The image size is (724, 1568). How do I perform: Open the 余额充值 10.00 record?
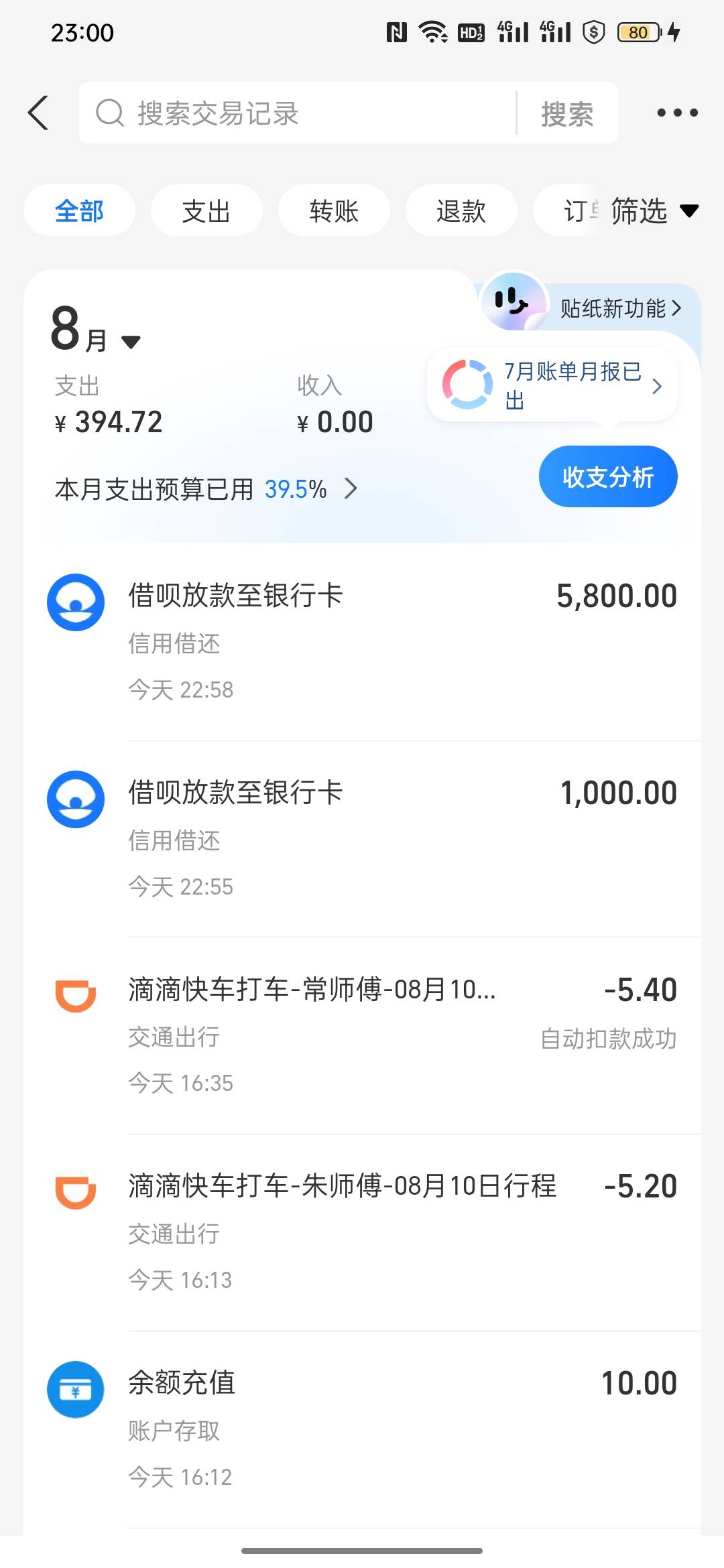click(362, 1430)
